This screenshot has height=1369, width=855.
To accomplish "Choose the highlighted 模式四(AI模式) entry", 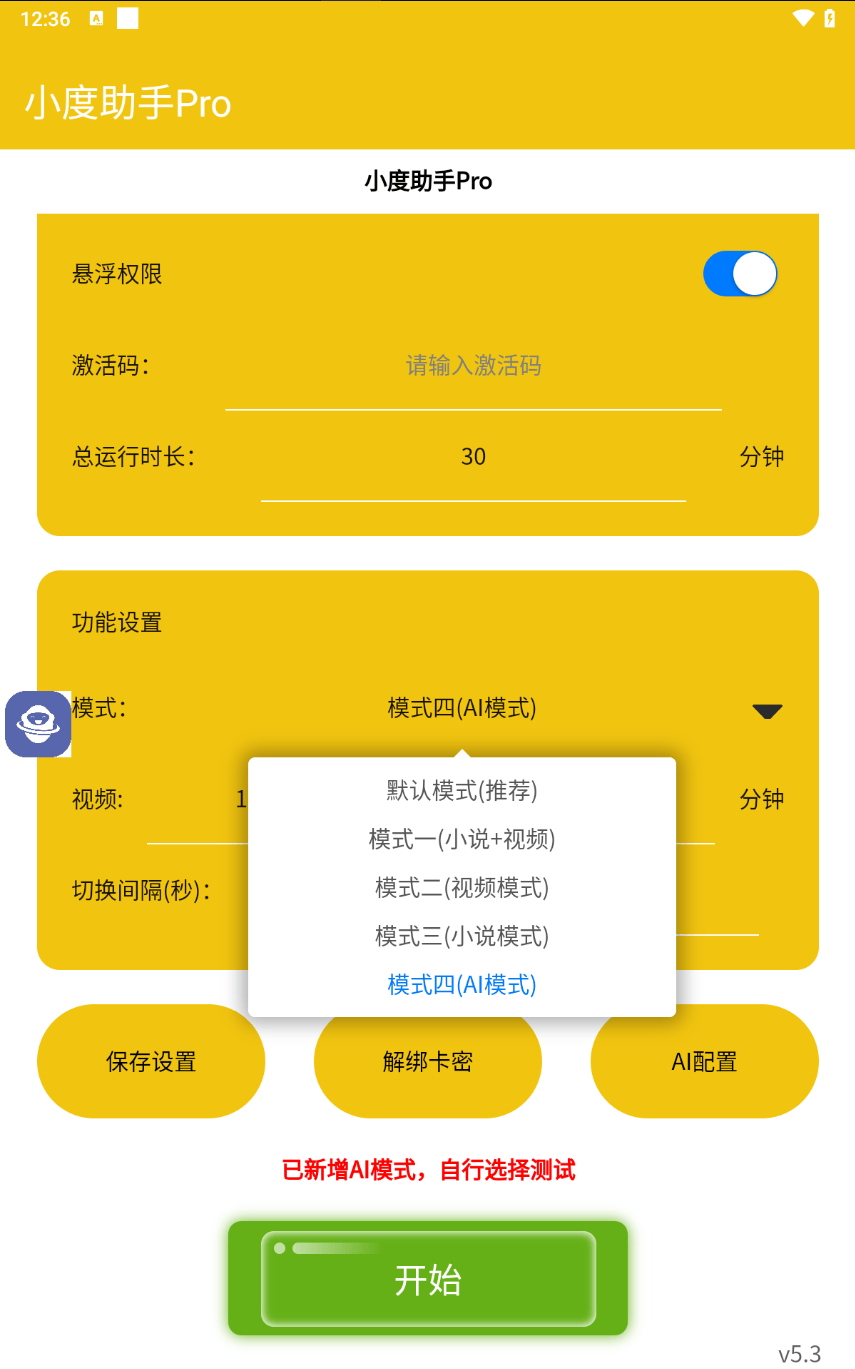I will (x=461, y=986).
